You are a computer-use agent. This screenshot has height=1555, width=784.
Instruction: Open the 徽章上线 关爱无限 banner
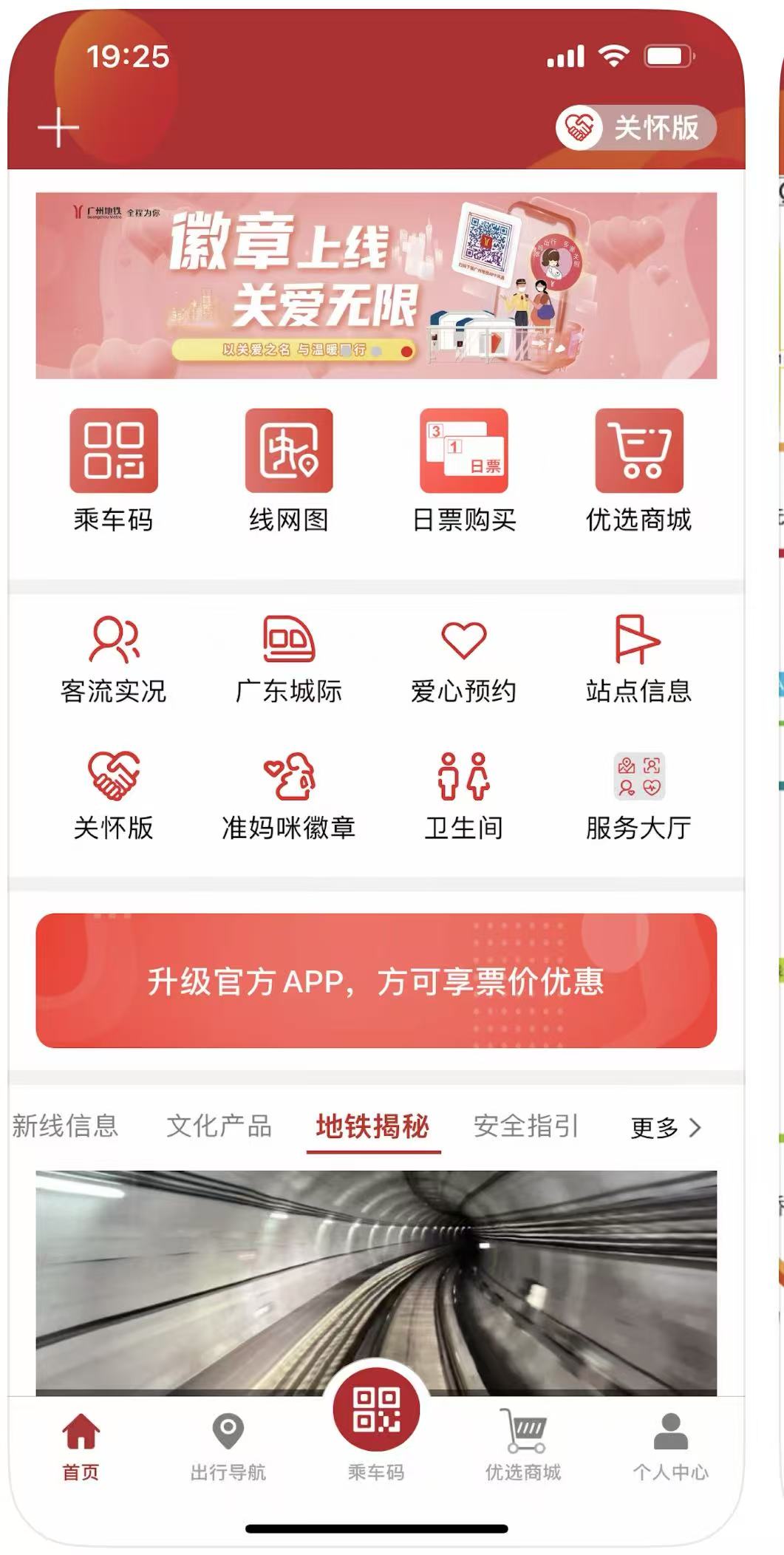pyautogui.click(x=376, y=285)
